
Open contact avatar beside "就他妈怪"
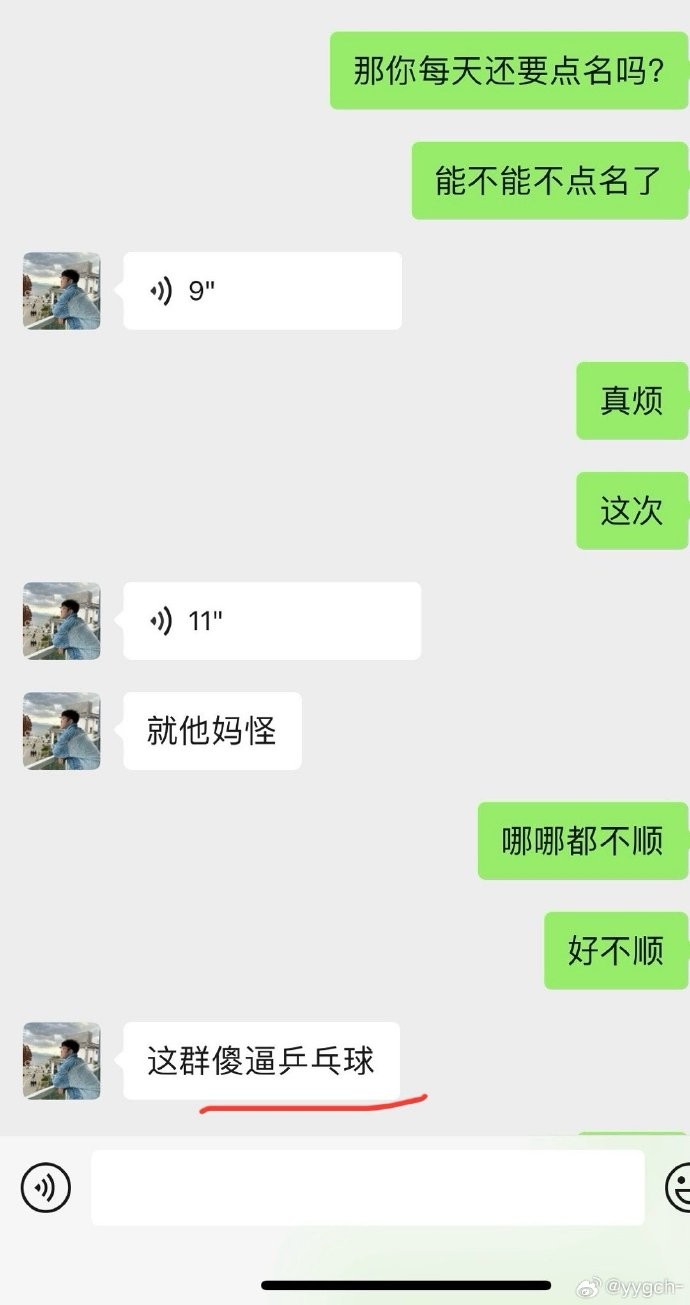point(62,731)
